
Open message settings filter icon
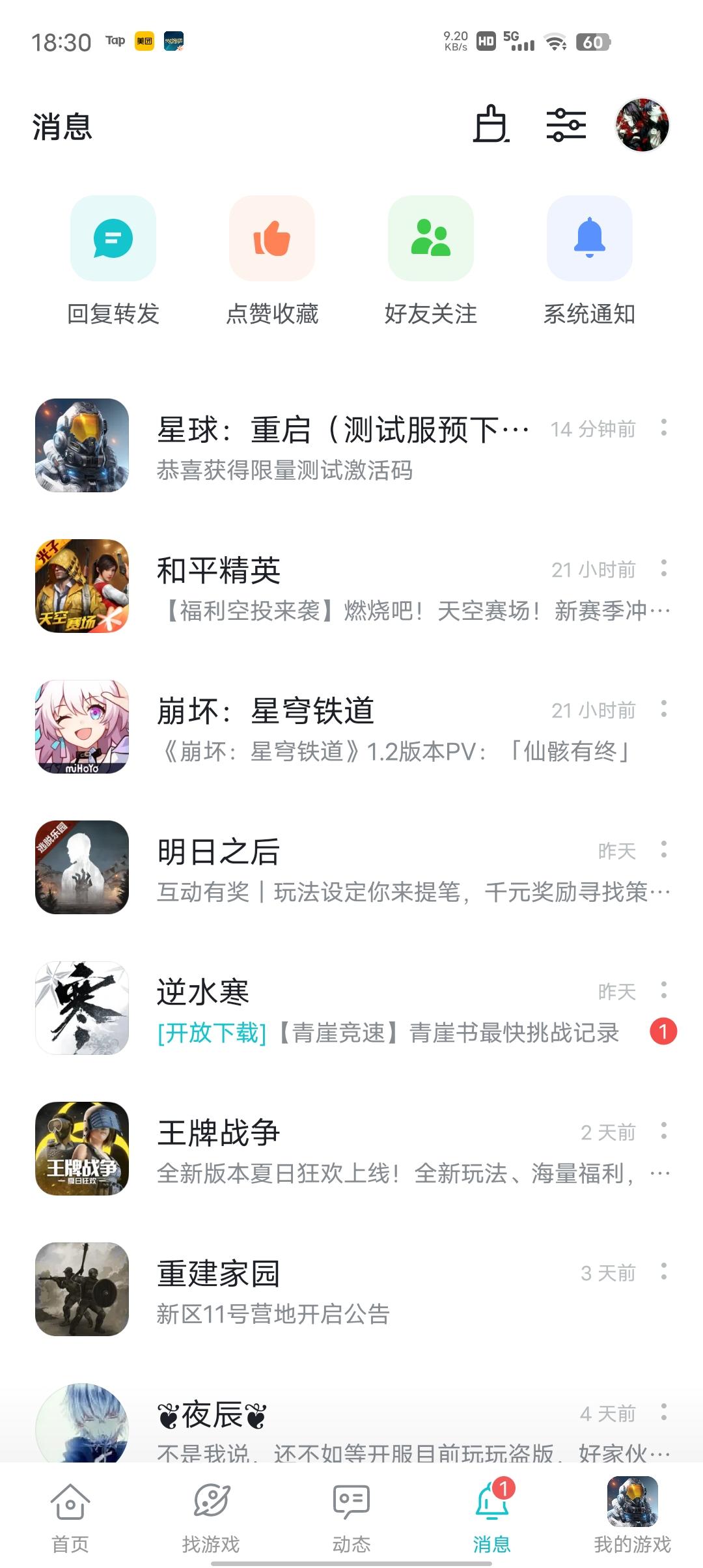pos(566,124)
